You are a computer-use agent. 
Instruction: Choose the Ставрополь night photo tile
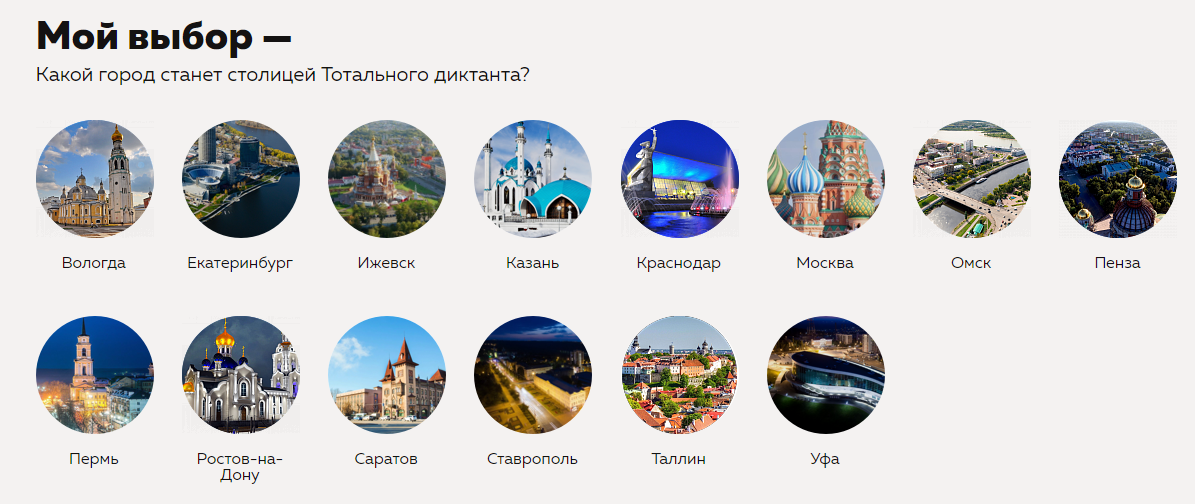coord(533,375)
